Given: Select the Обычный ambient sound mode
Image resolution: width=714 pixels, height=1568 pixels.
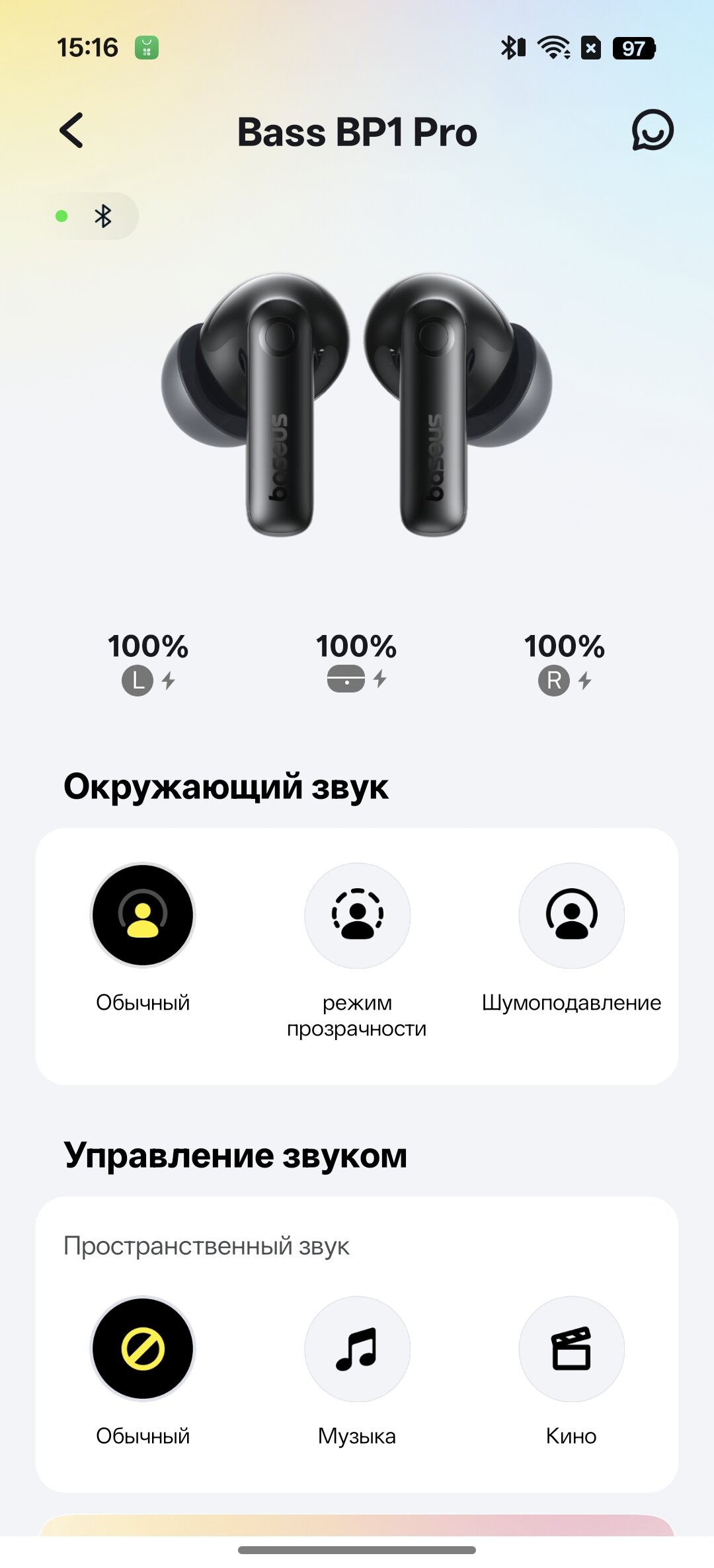Looking at the screenshot, I should pyautogui.click(x=143, y=915).
